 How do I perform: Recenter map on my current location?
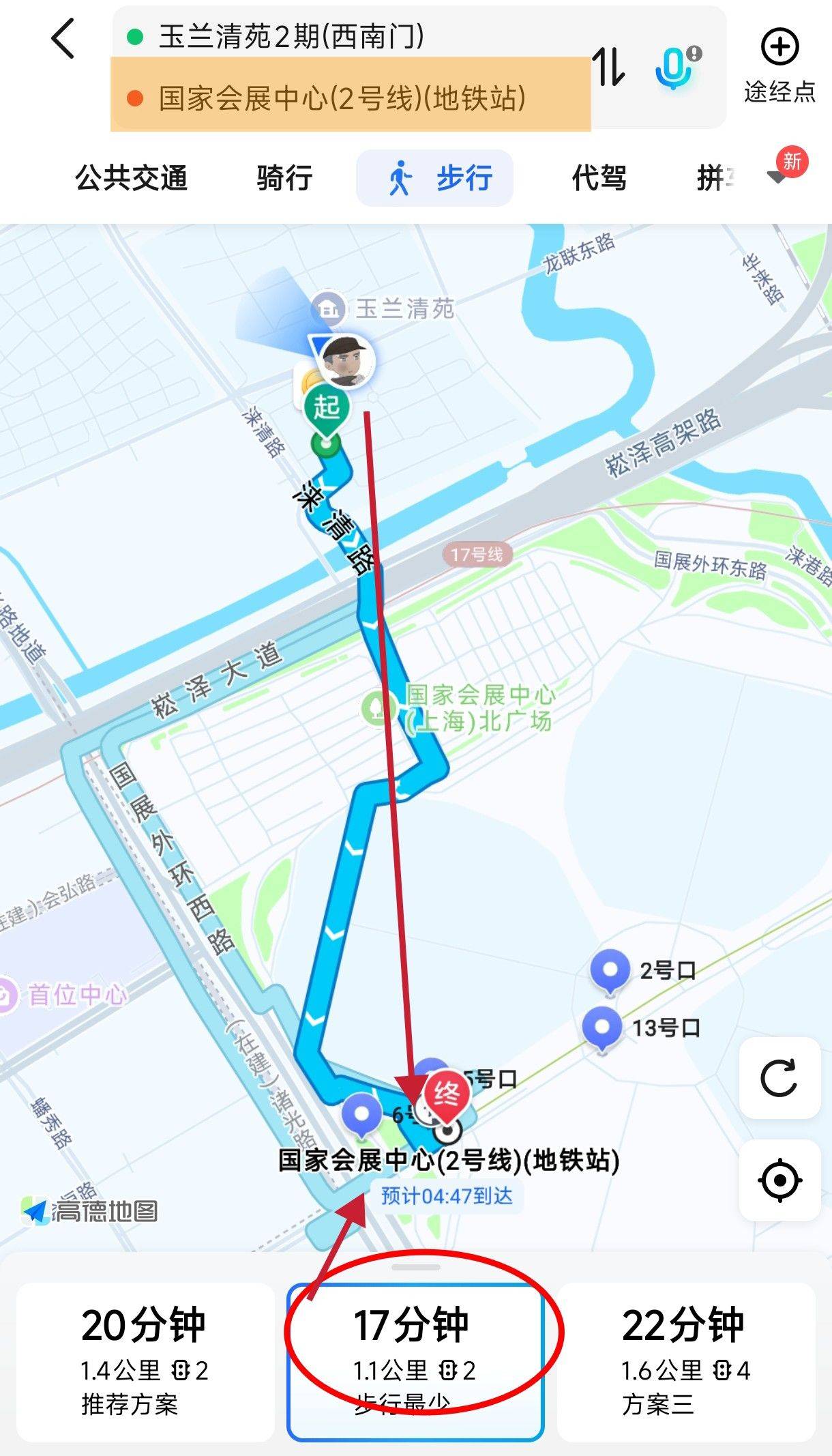pyautogui.click(x=779, y=1180)
